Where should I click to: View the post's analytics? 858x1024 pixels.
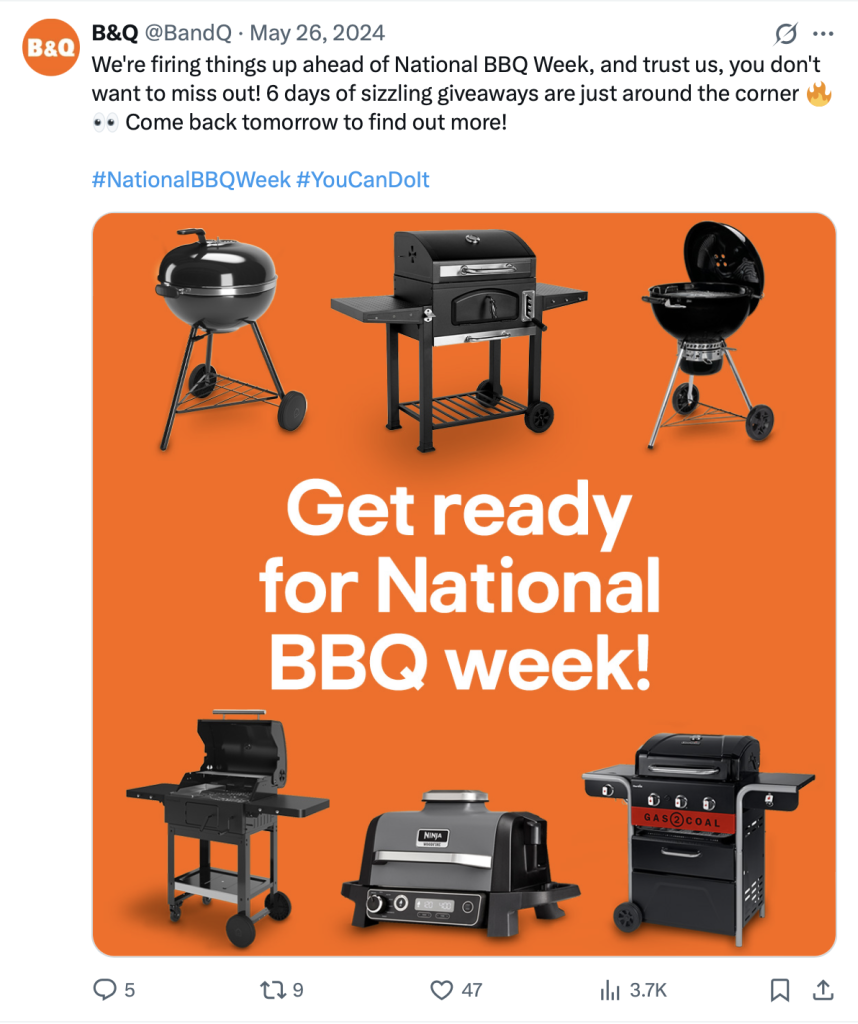(609, 989)
